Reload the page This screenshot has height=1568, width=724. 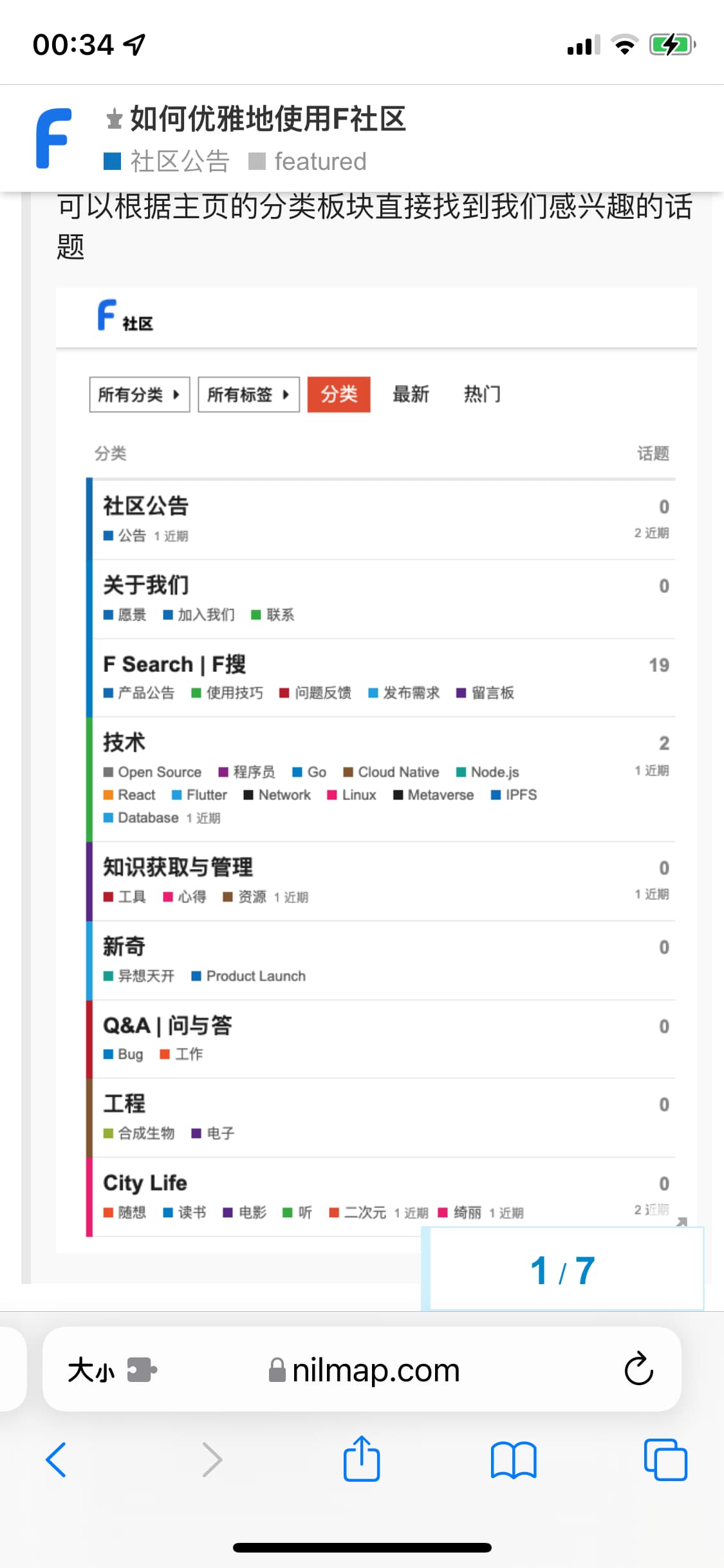coord(638,1369)
